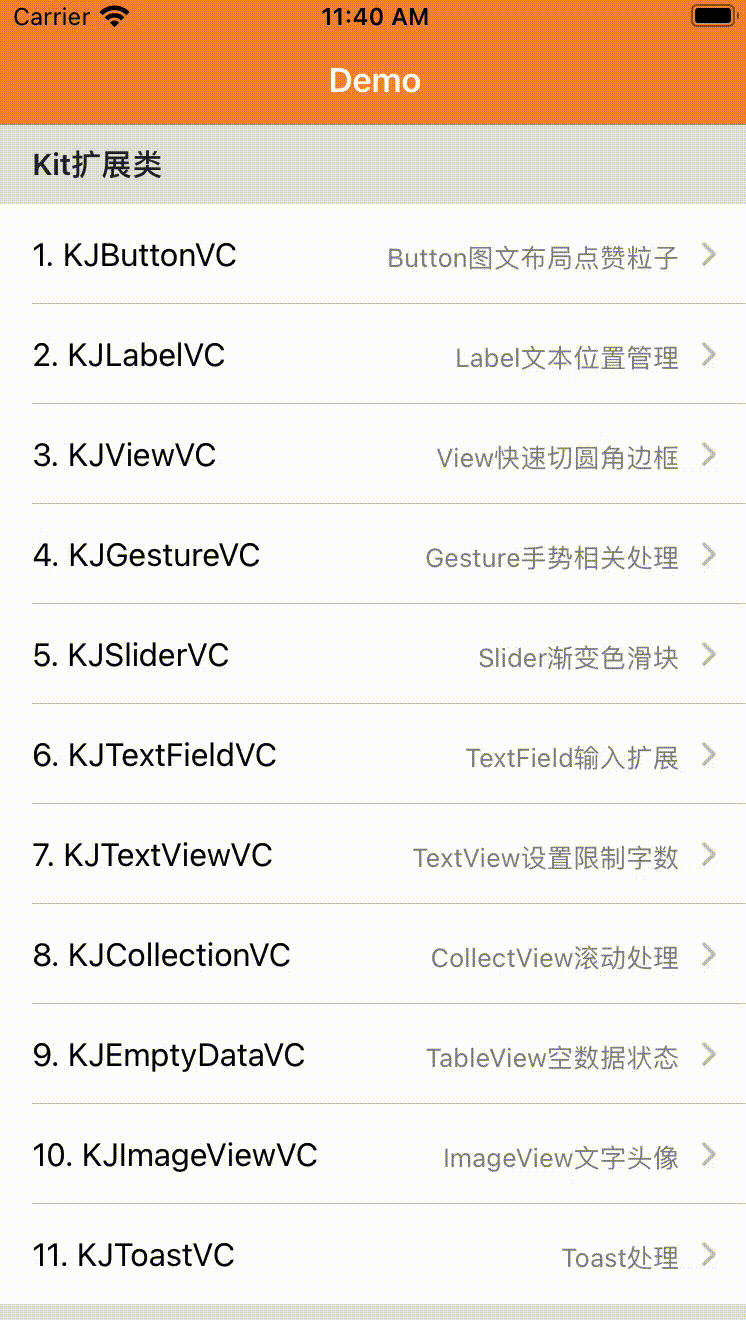Viewport: 746px width, 1320px height.
Task: Open the KJButtonVC row
Action: [x=373, y=255]
